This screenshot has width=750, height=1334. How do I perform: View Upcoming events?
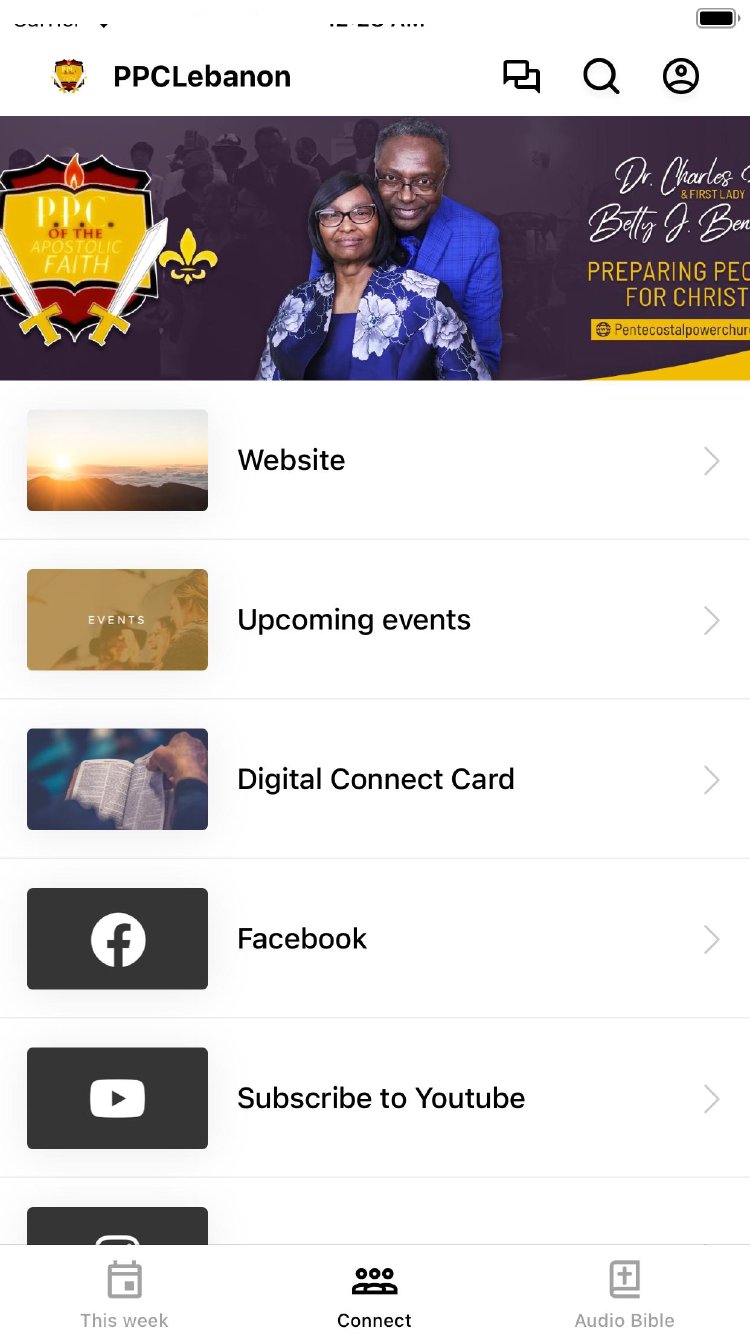(375, 620)
